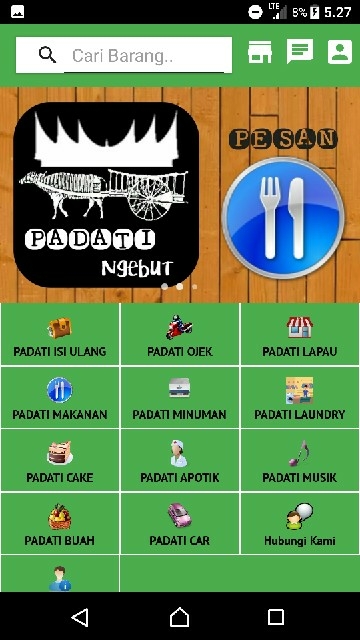
Task: Open PADATI APOTIK tile
Action: 180,460
